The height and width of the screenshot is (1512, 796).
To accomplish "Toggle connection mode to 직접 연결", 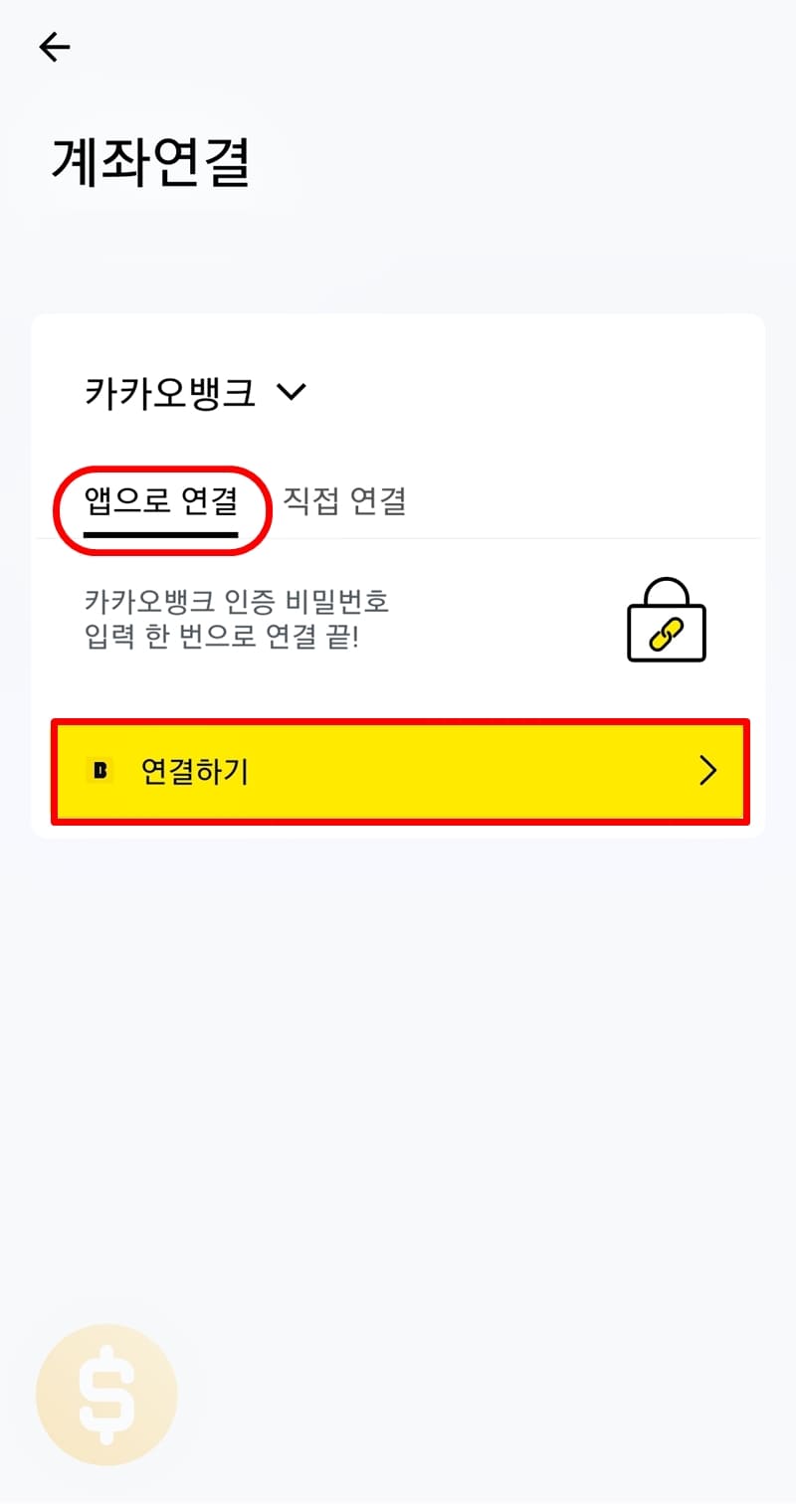I will point(343,502).
